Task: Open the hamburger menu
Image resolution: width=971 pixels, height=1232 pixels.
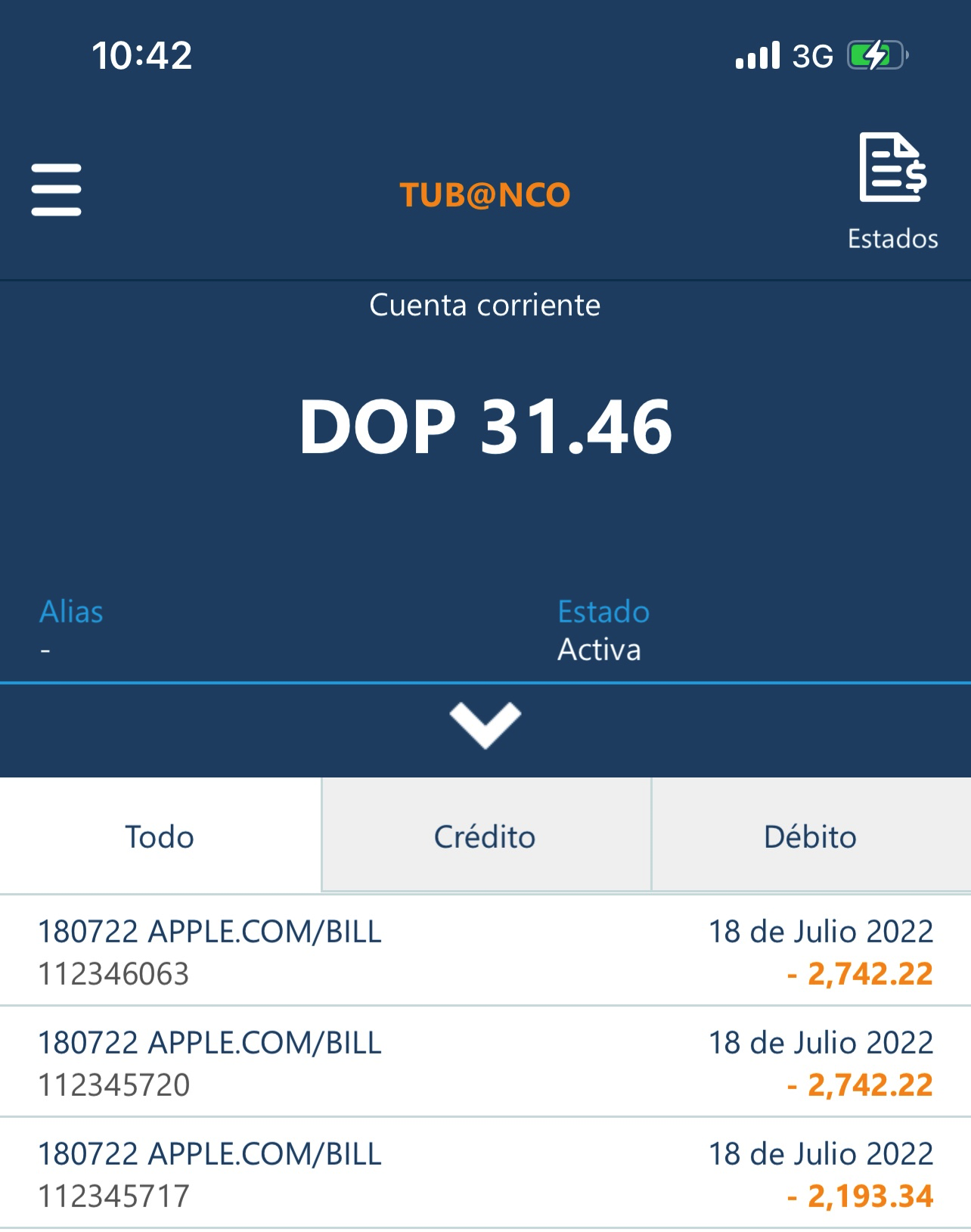Action: [56, 190]
